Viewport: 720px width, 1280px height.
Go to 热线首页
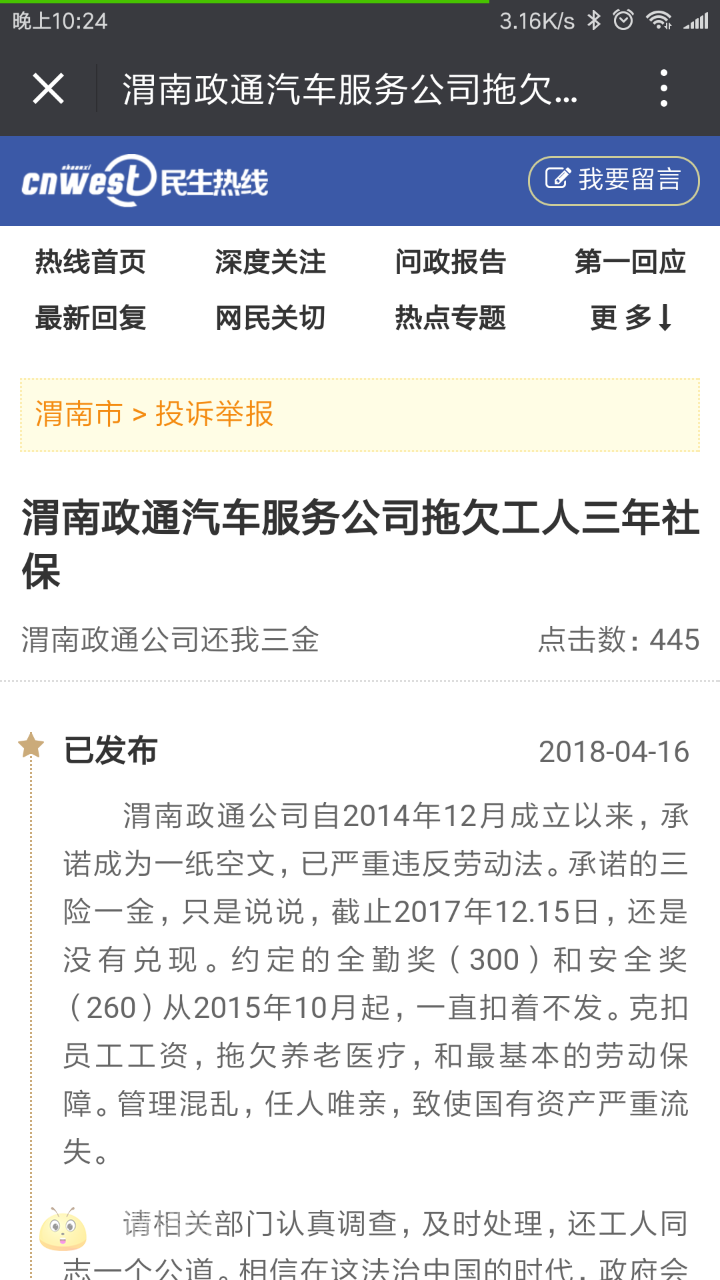[x=90, y=262]
